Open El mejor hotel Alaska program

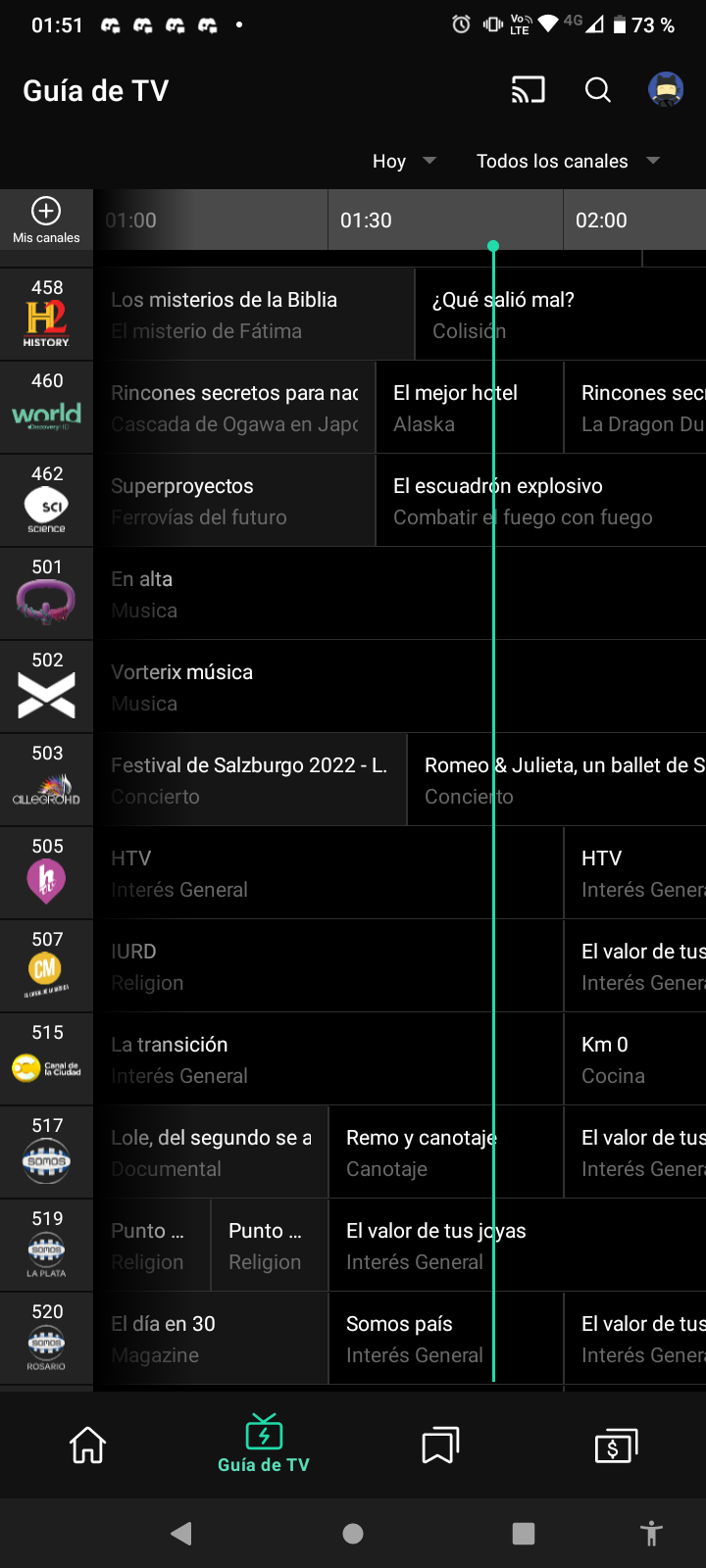(469, 408)
